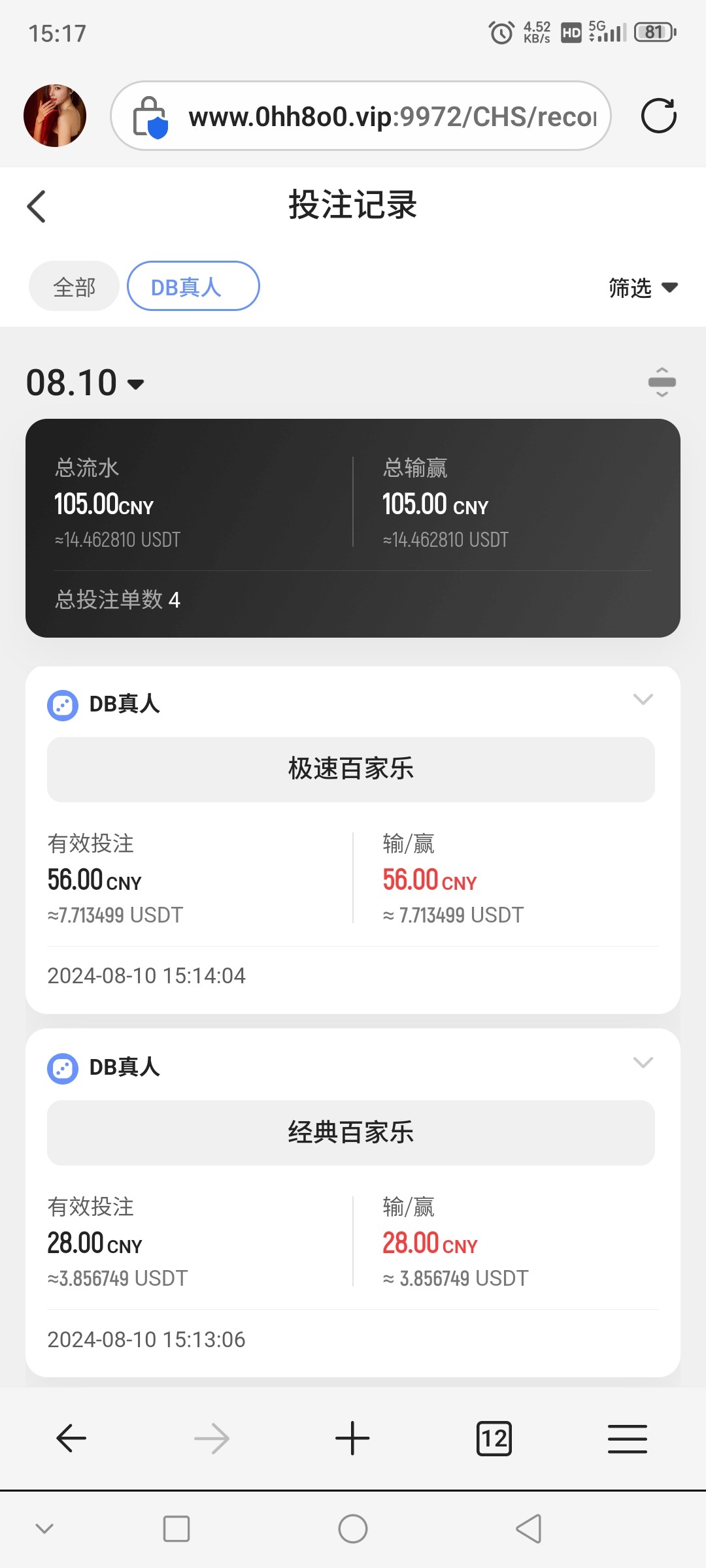Viewport: 706px width, 1568px height.
Task: Tap the browser URL address bar
Action: tap(361, 116)
